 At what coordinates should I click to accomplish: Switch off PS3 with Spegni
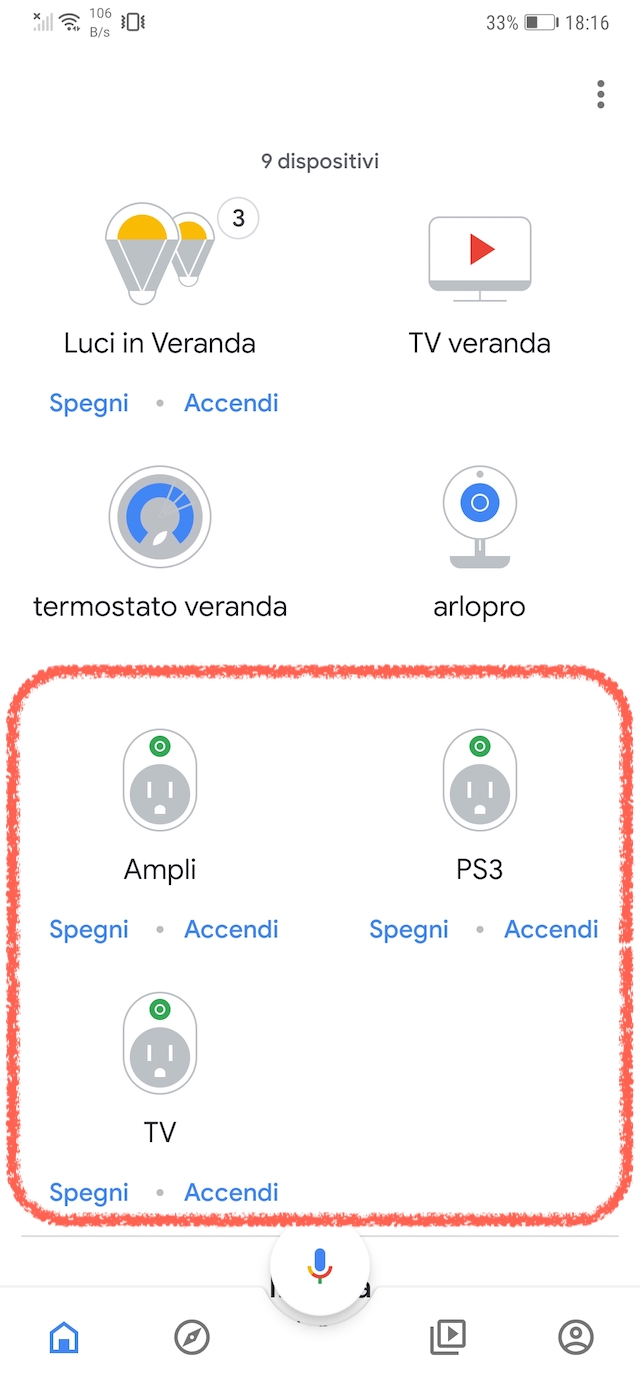pyautogui.click(x=409, y=929)
